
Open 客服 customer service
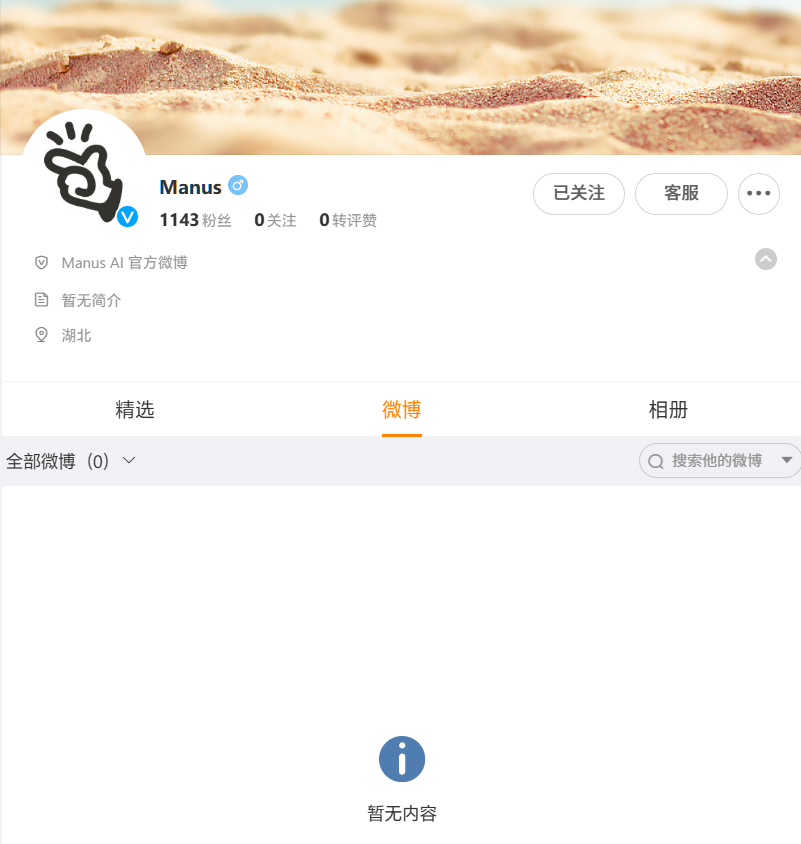(681, 194)
